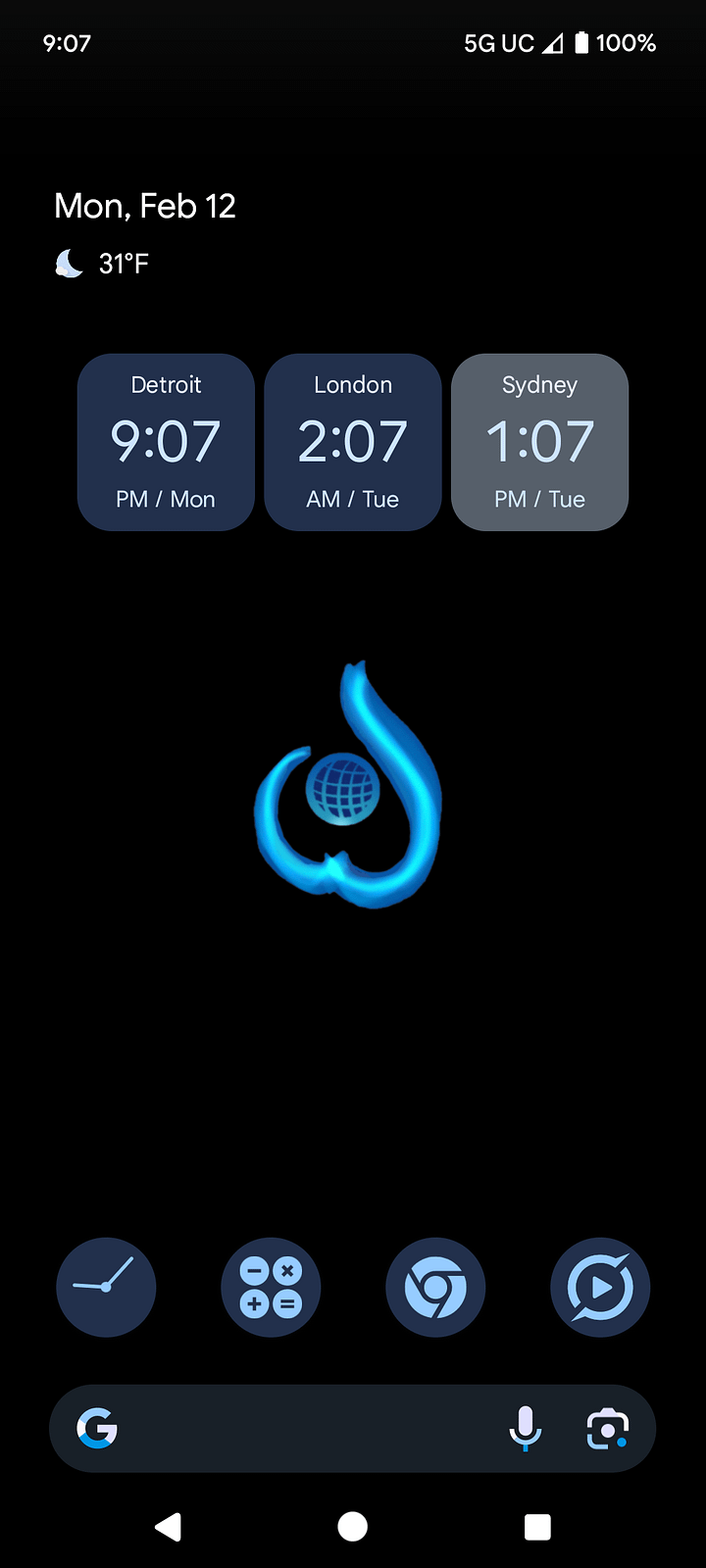This screenshot has height=1568, width=706.
Task: Tap the Sydney clock widget
Action: click(539, 442)
